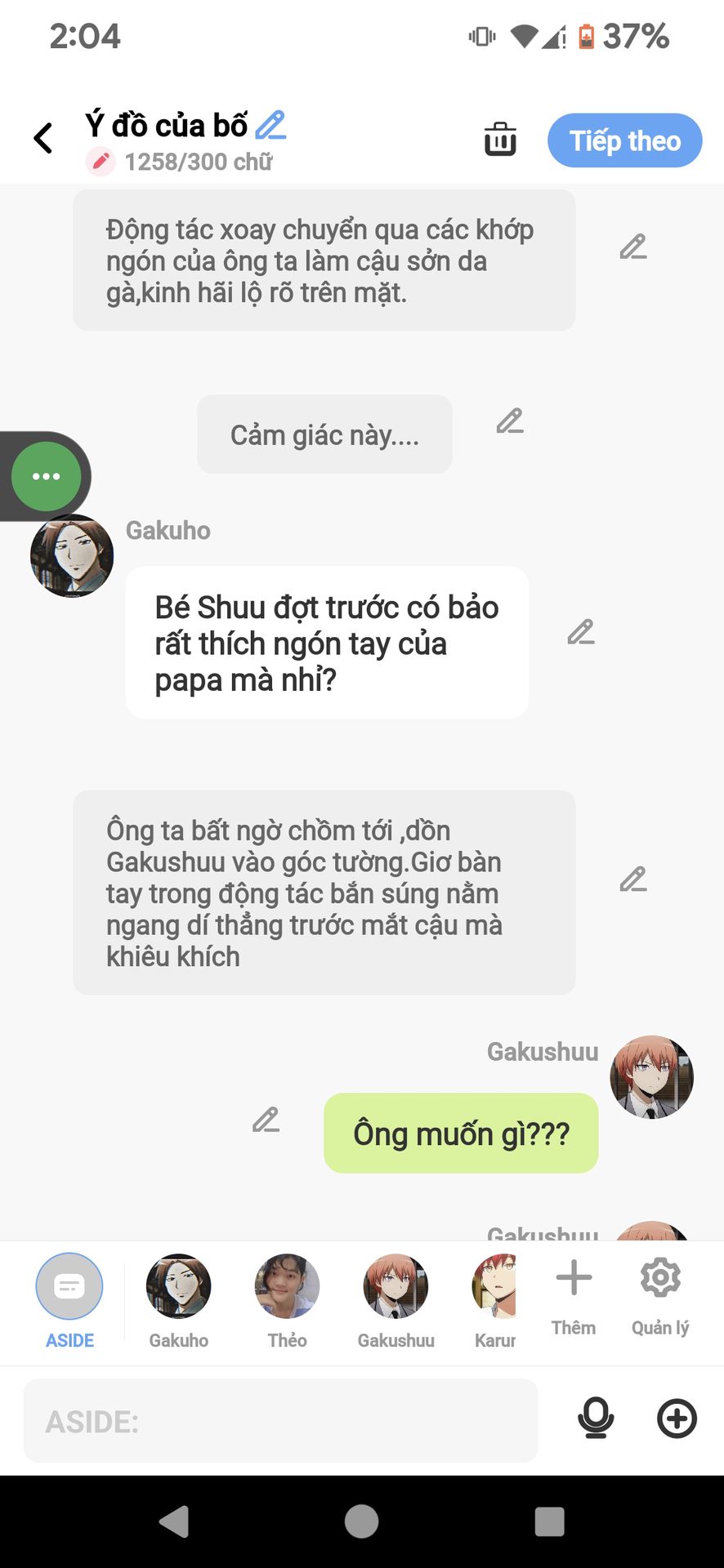Edit Gakuho's "Bé Shuu" message
This screenshot has height=1568, width=724.
[x=581, y=632]
